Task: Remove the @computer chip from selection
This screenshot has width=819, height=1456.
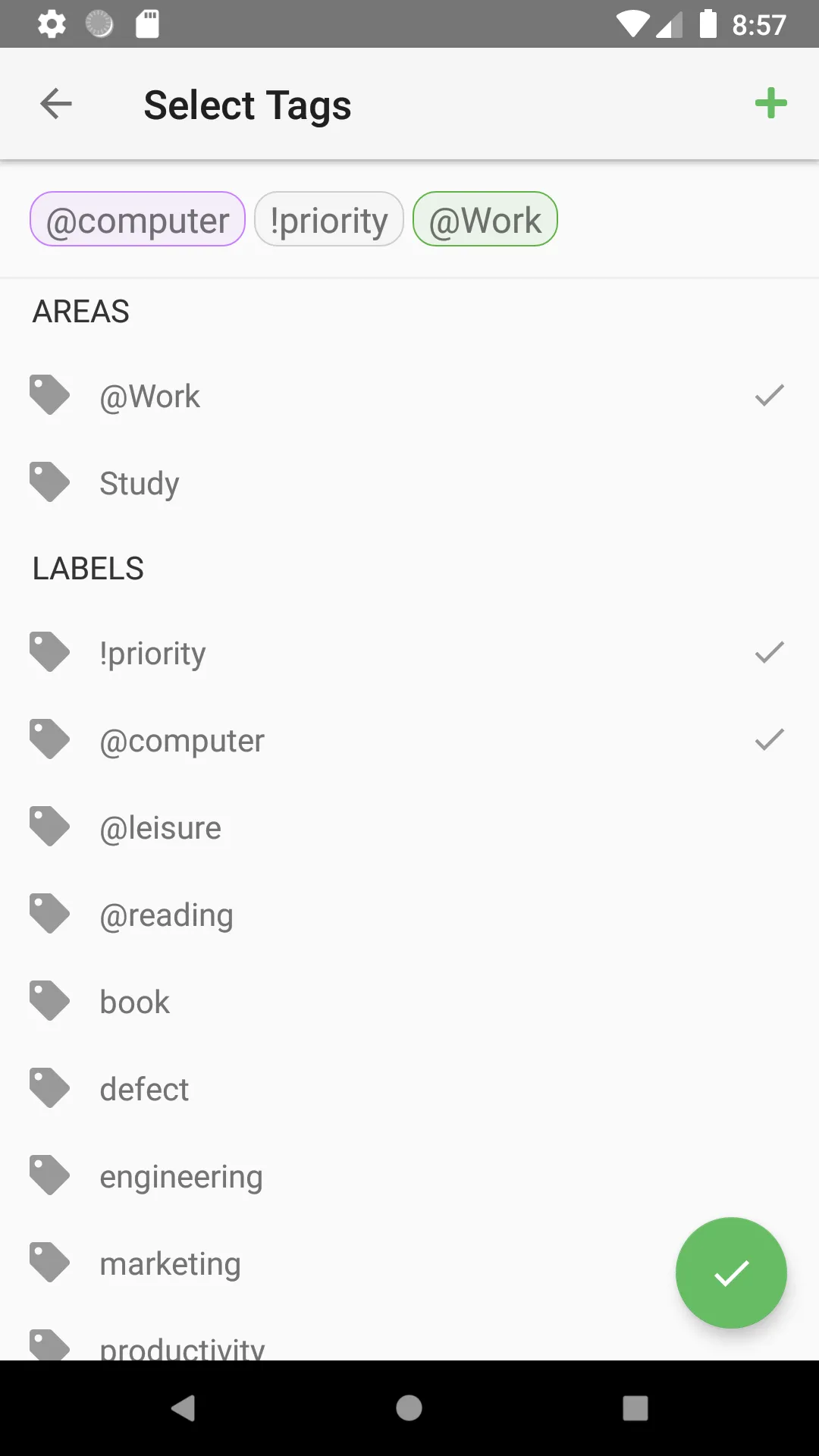Action: coord(136,219)
